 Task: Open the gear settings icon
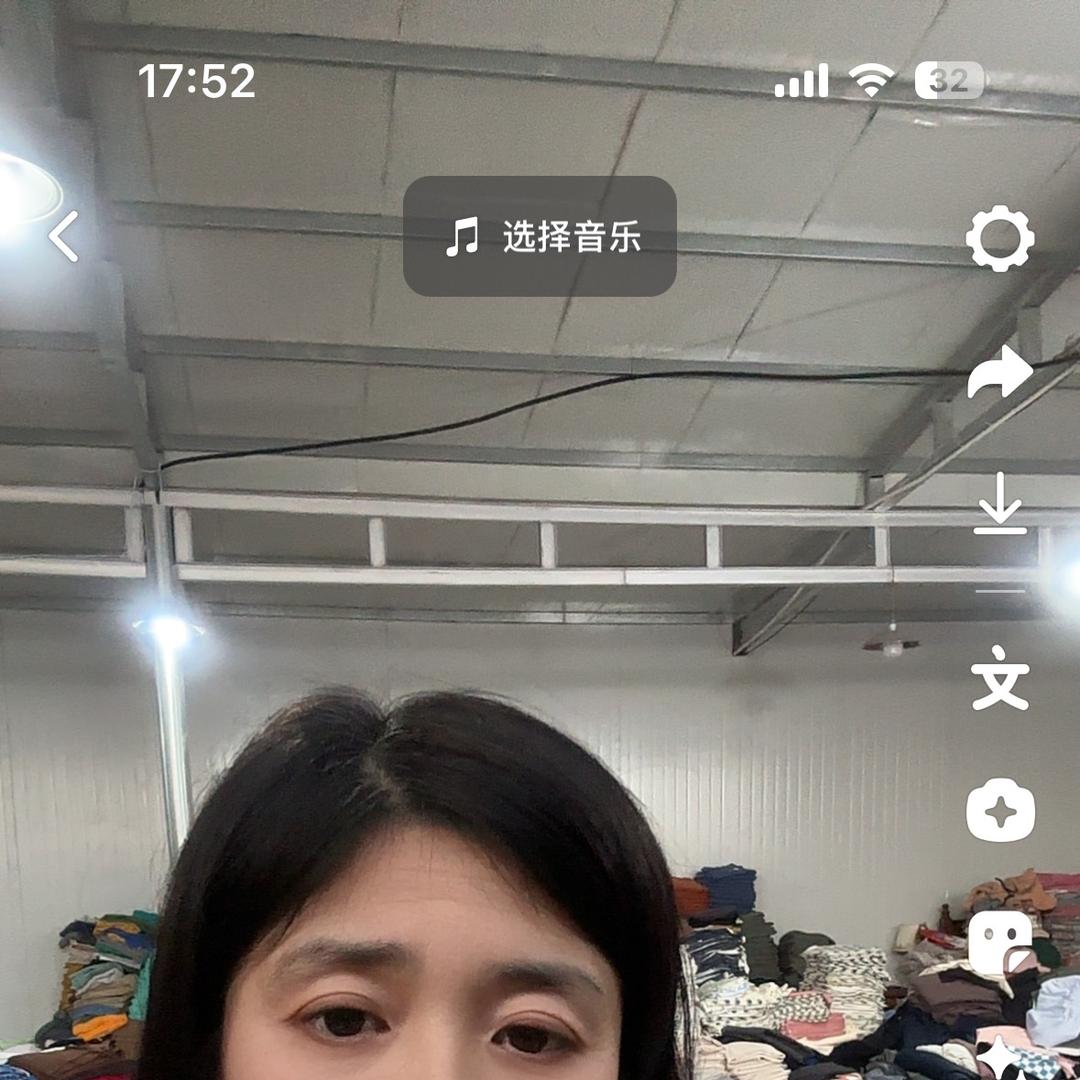click(x=1000, y=238)
